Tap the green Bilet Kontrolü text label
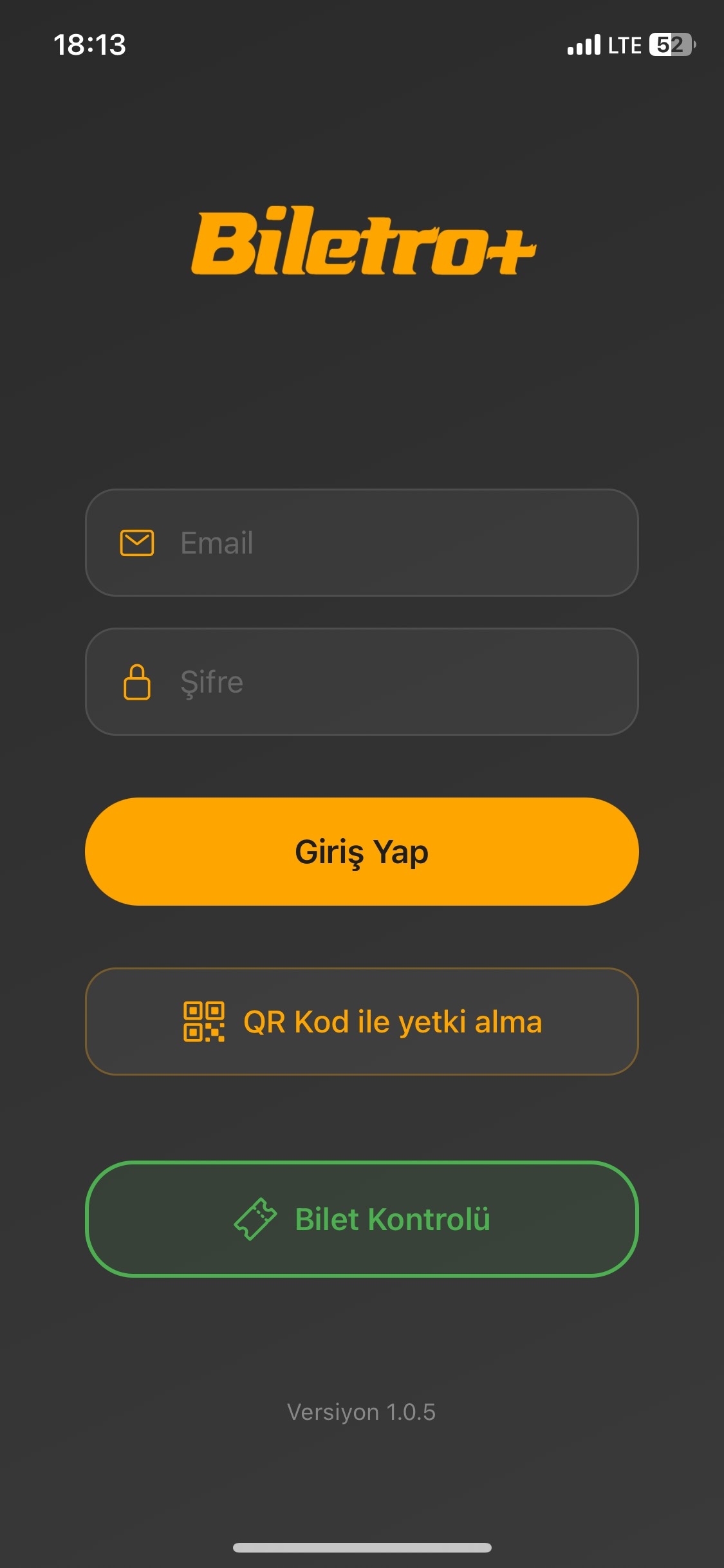Viewport: 724px width, 1568px height. [393, 1218]
